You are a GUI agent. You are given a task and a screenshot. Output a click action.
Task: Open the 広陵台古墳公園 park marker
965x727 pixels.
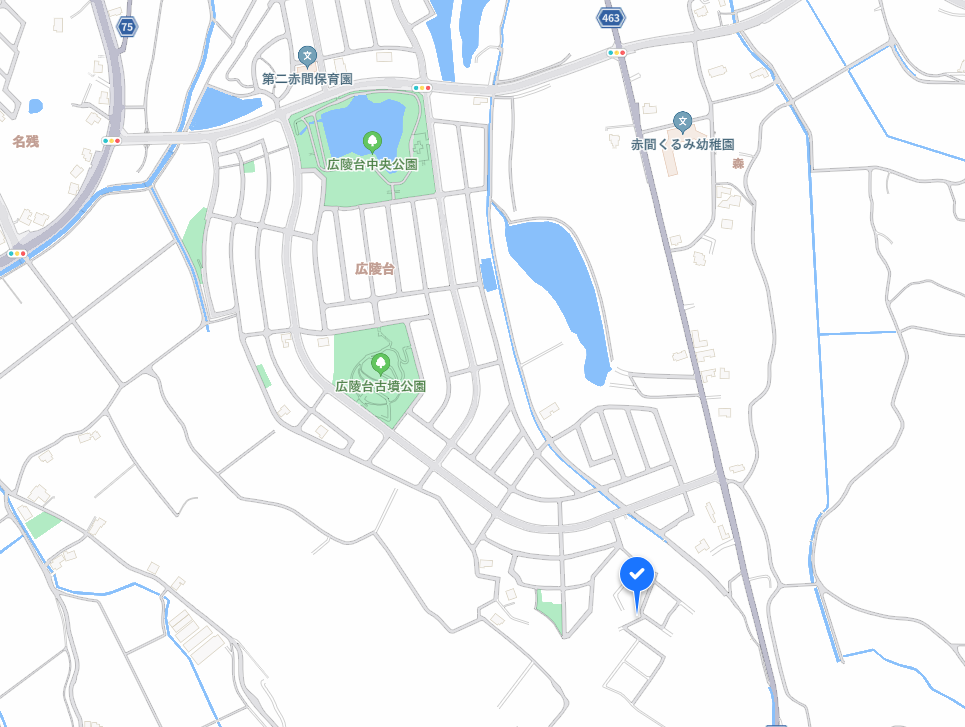380,363
